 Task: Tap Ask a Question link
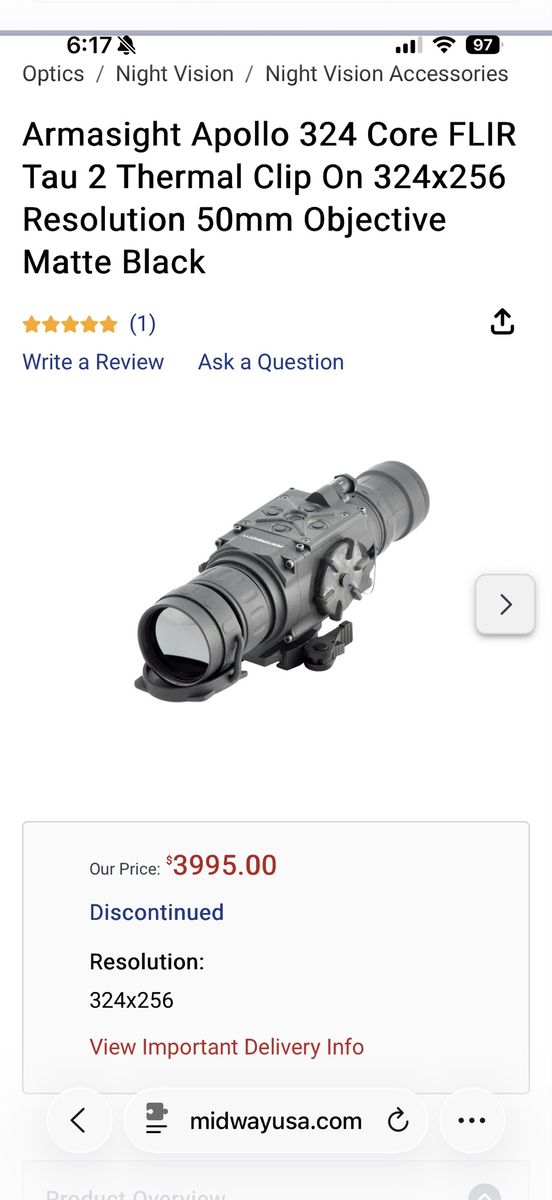[270, 362]
